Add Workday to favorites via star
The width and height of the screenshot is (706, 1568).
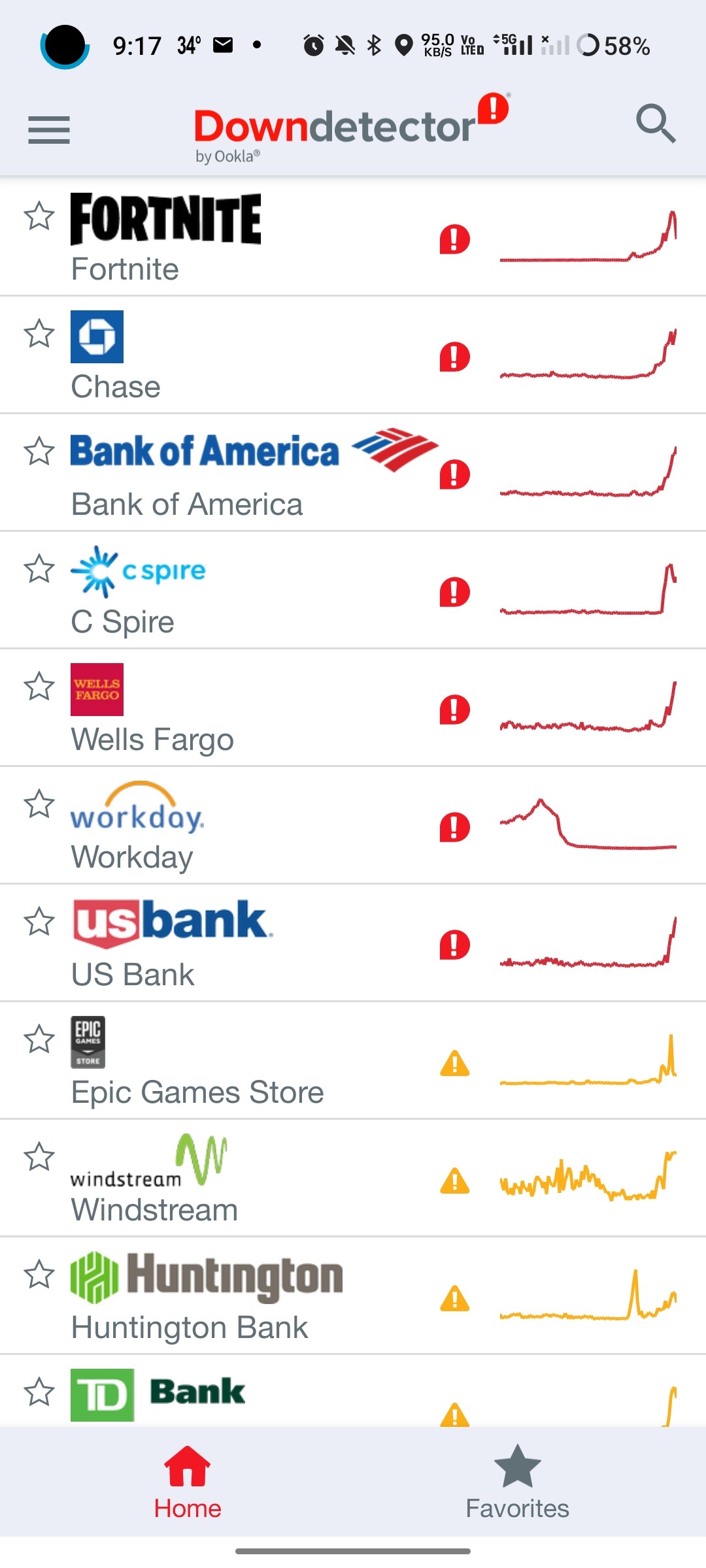click(x=39, y=804)
